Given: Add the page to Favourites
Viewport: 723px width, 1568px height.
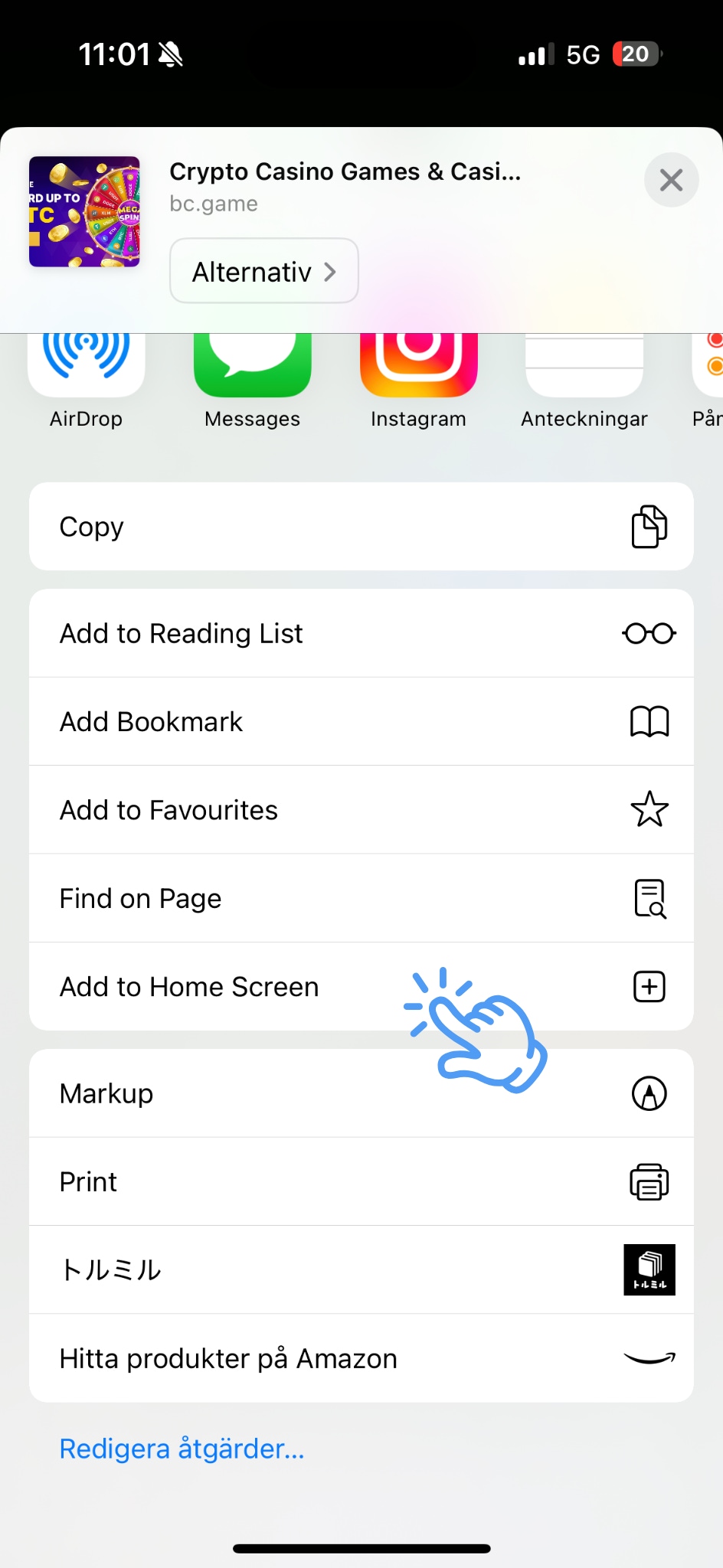Looking at the screenshot, I should [361, 809].
